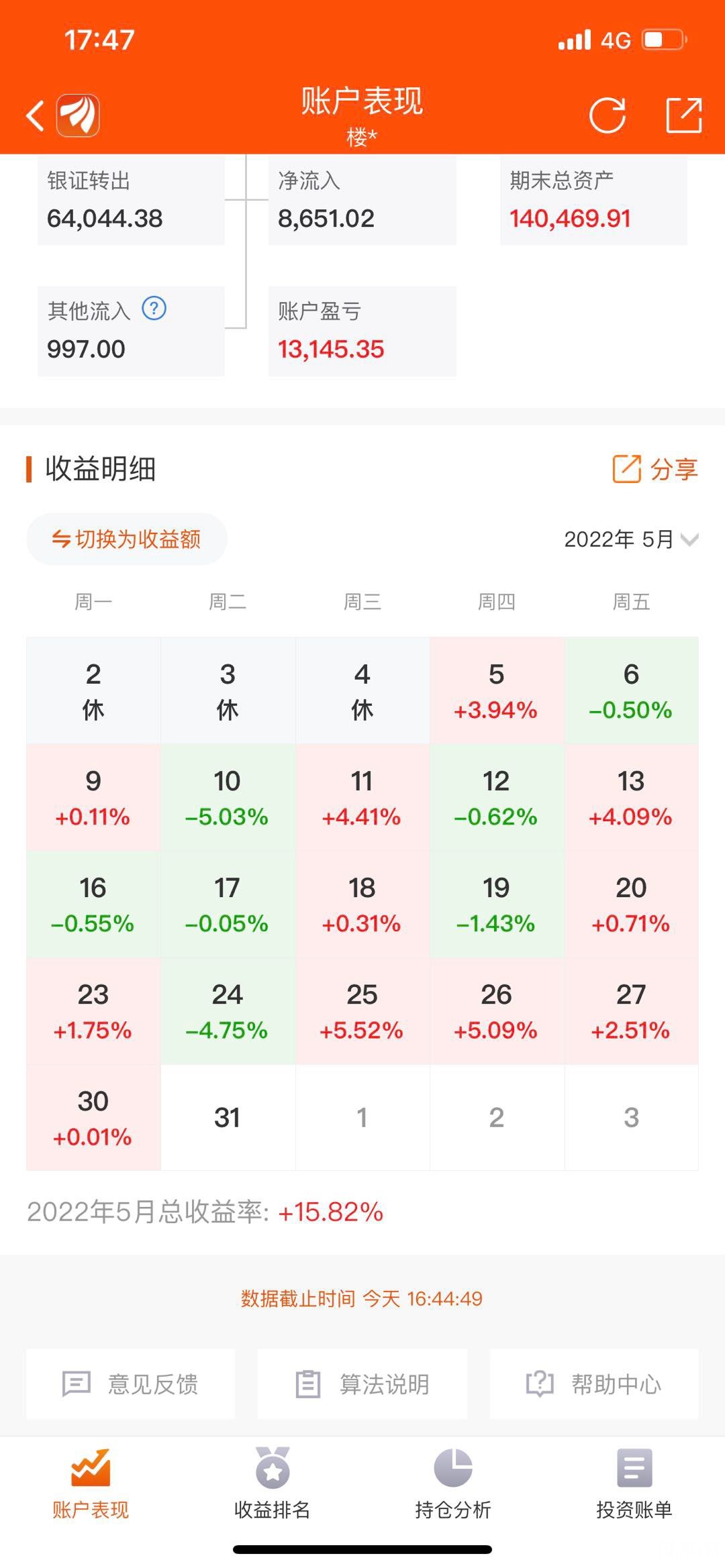Open 意见反馈 feedback
This screenshot has width=725, height=1568.
pyautogui.click(x=131, y=1383)
